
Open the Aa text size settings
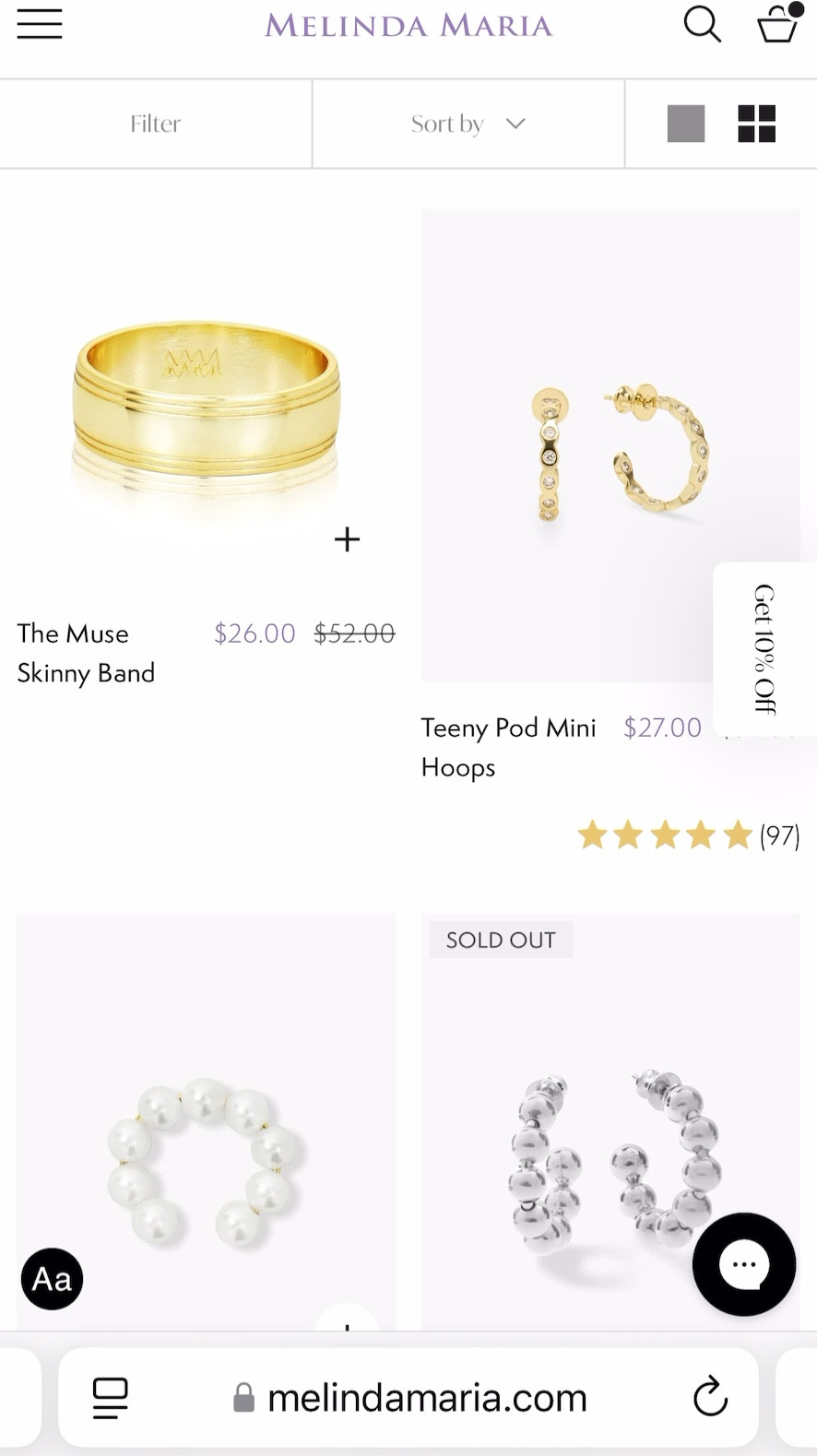51,1278
